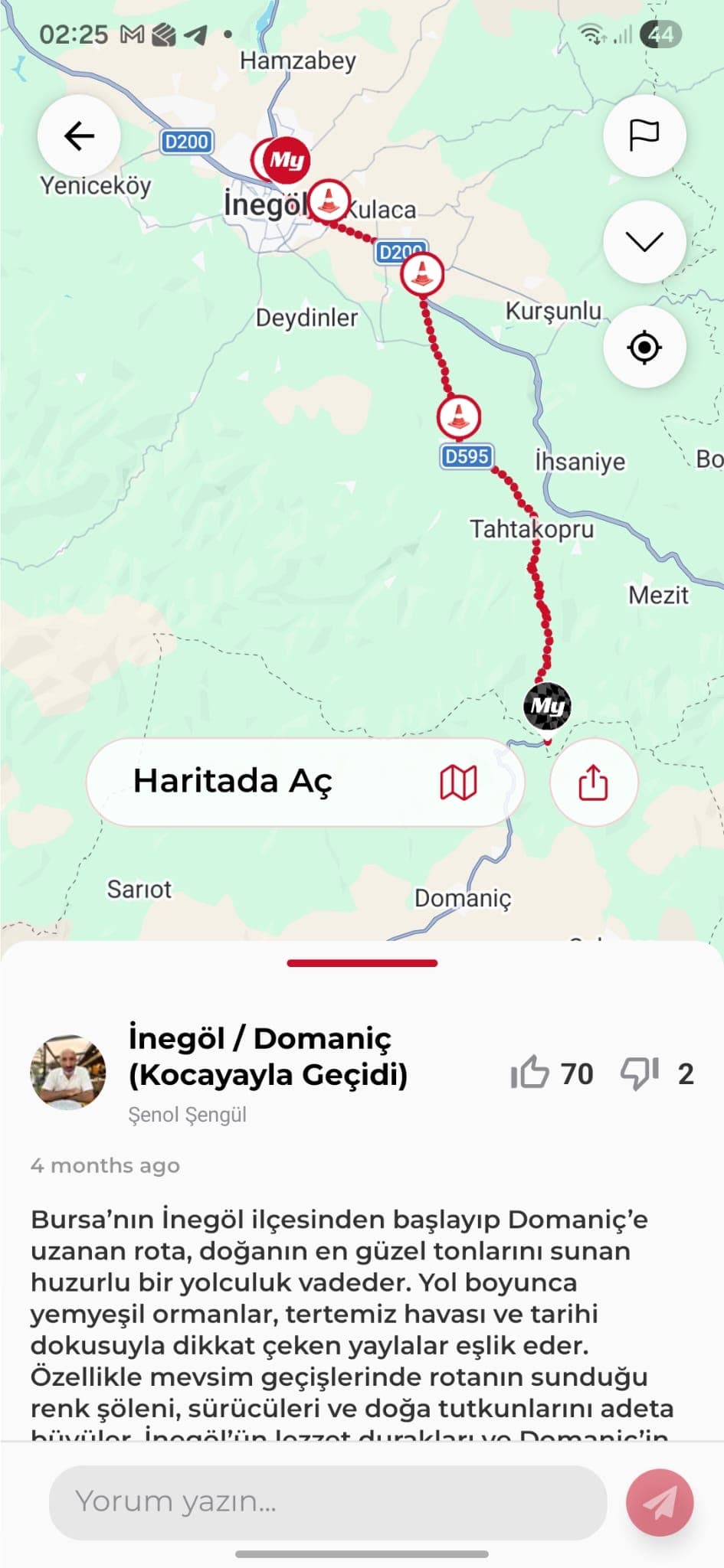Tap the checkered finish marker near Domaniç
The height and width of the screenshot is (1568, 724).
(x=547, y=705)
